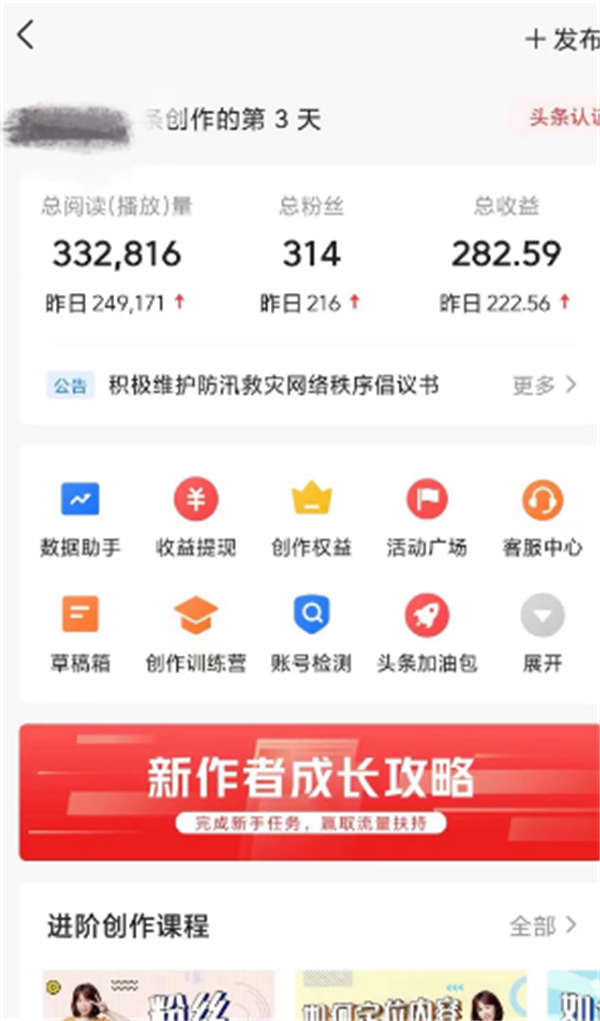Open 更多 announcements
The width and height of the screenshot is (600, 1021).
coord(543,385)
